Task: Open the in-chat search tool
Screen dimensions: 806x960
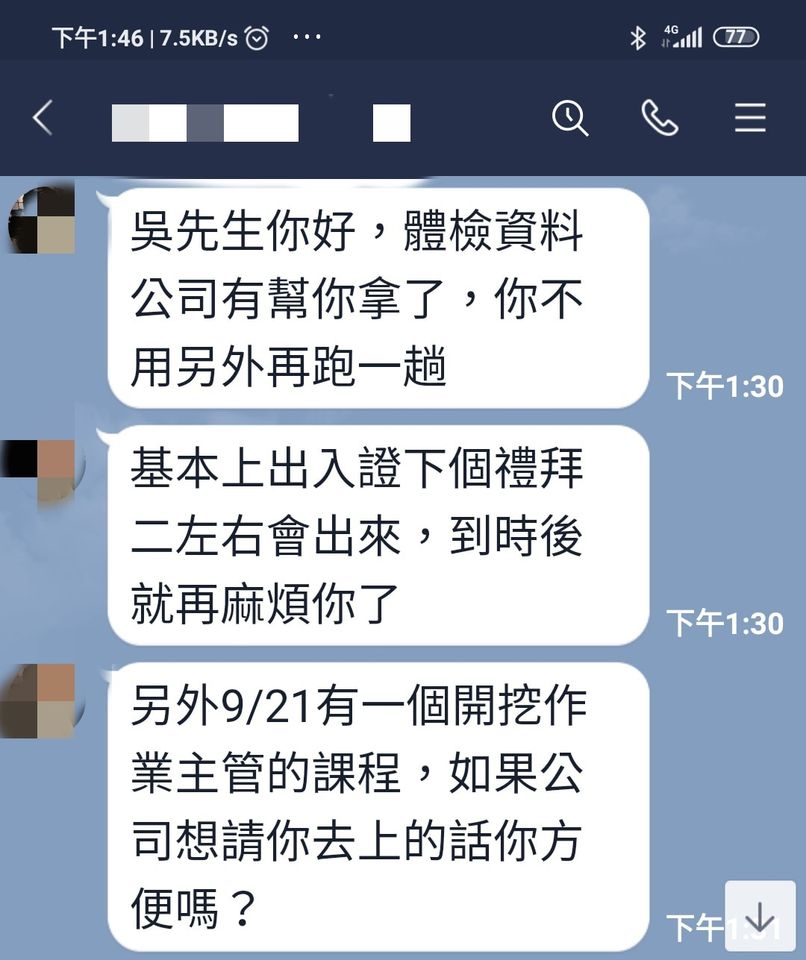Action: tap(570, 119)
